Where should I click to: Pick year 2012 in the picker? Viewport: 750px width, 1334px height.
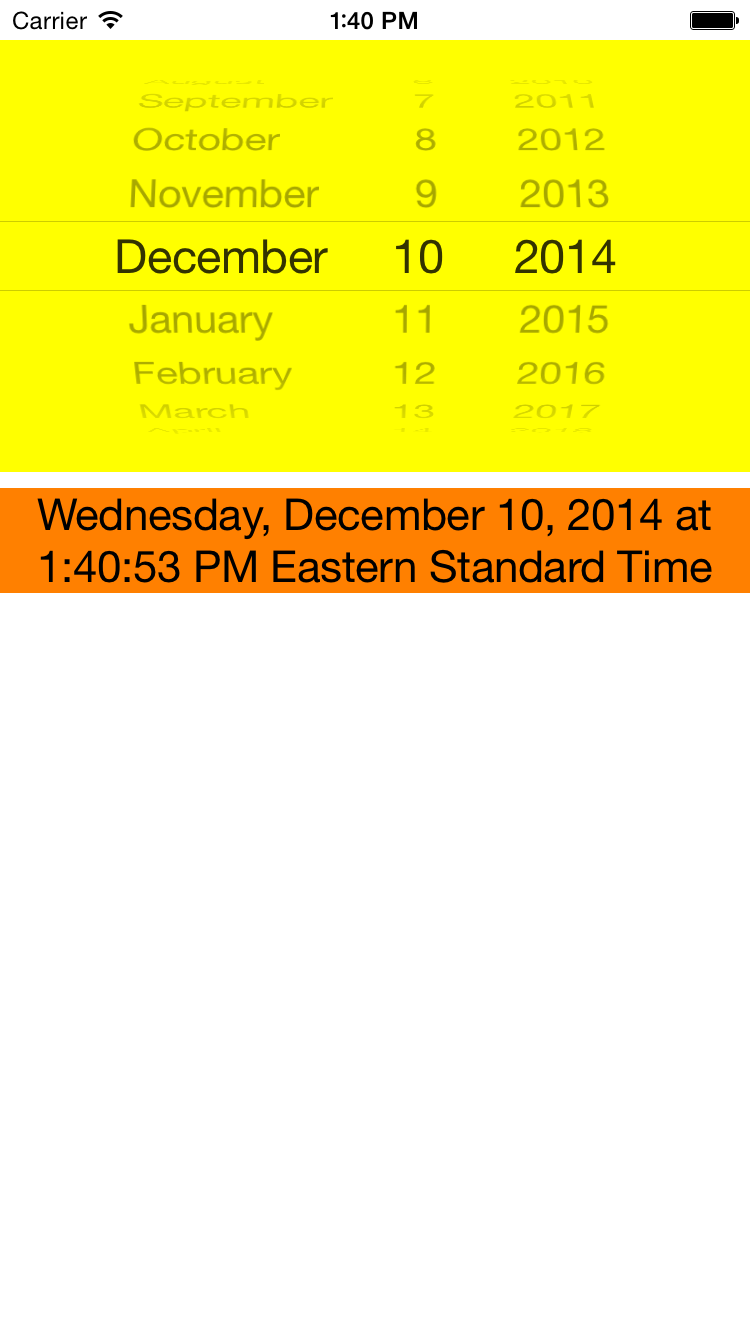(x=561, y=140)
